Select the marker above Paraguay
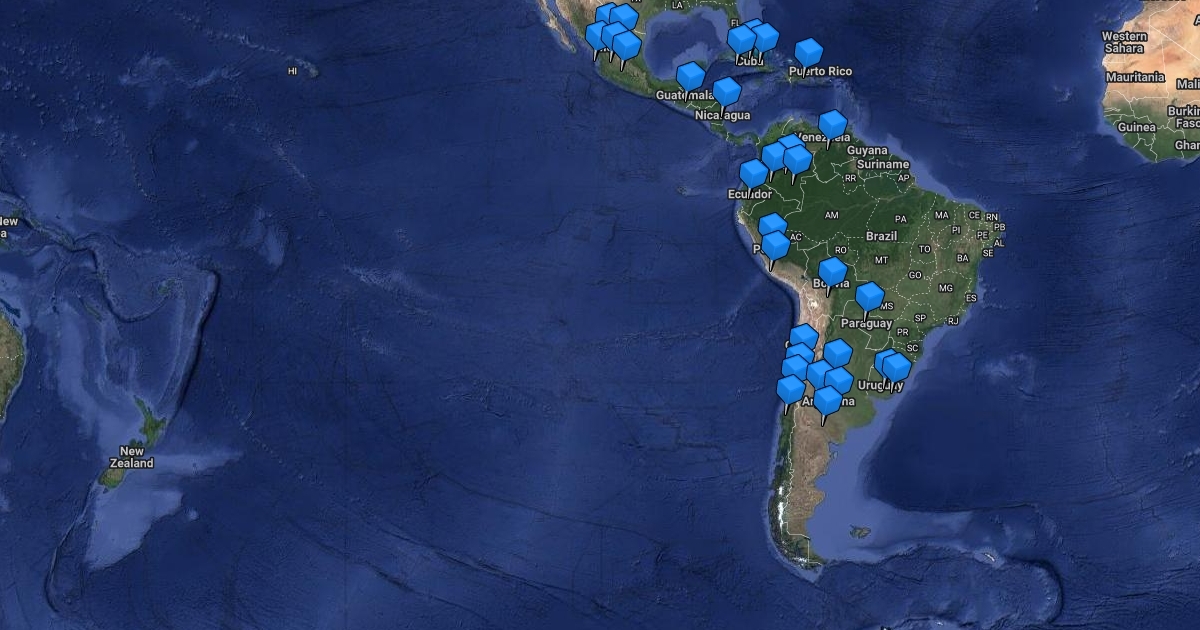 click(x=869, y=296)
